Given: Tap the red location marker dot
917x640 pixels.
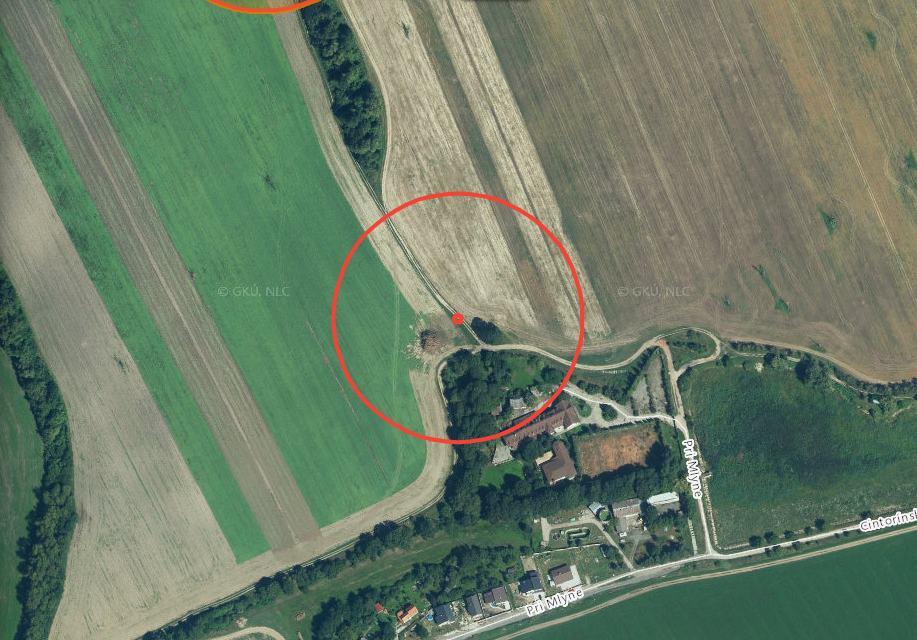Looking at the screenshot, I should [x=458, y=319].
